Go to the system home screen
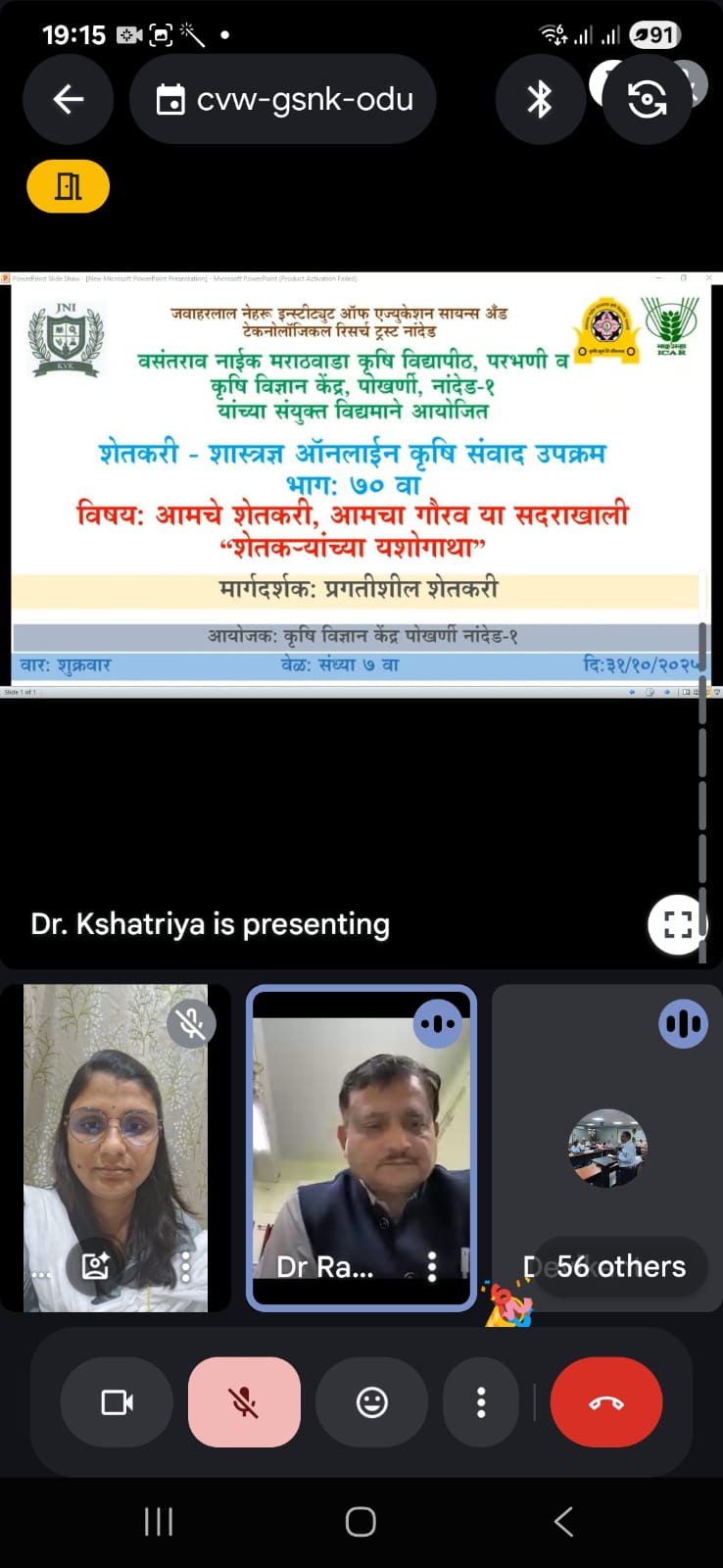Viewport: 723px width, 1568px height. click(x=361, y=1522)
